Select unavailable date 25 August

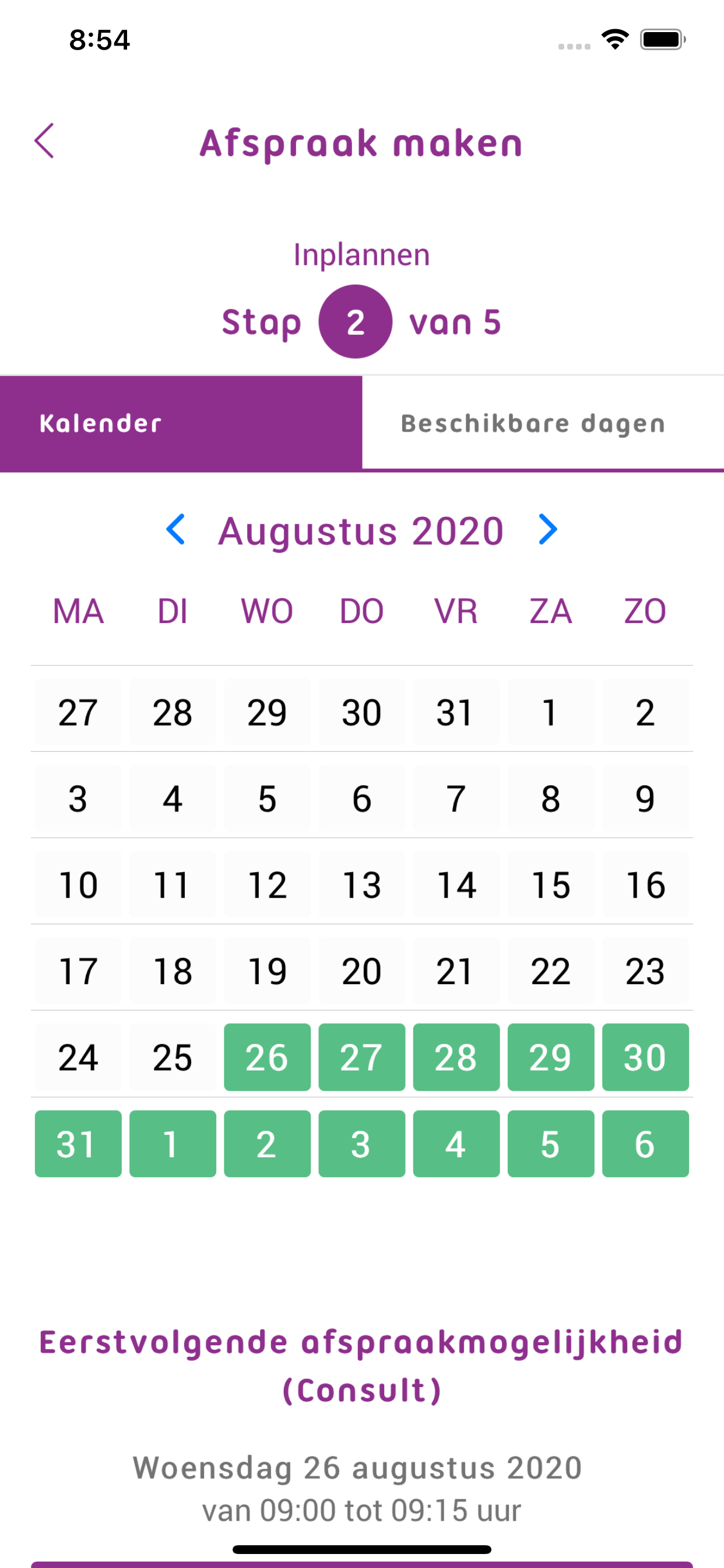pyautogui.click(x=173, y=1058)
